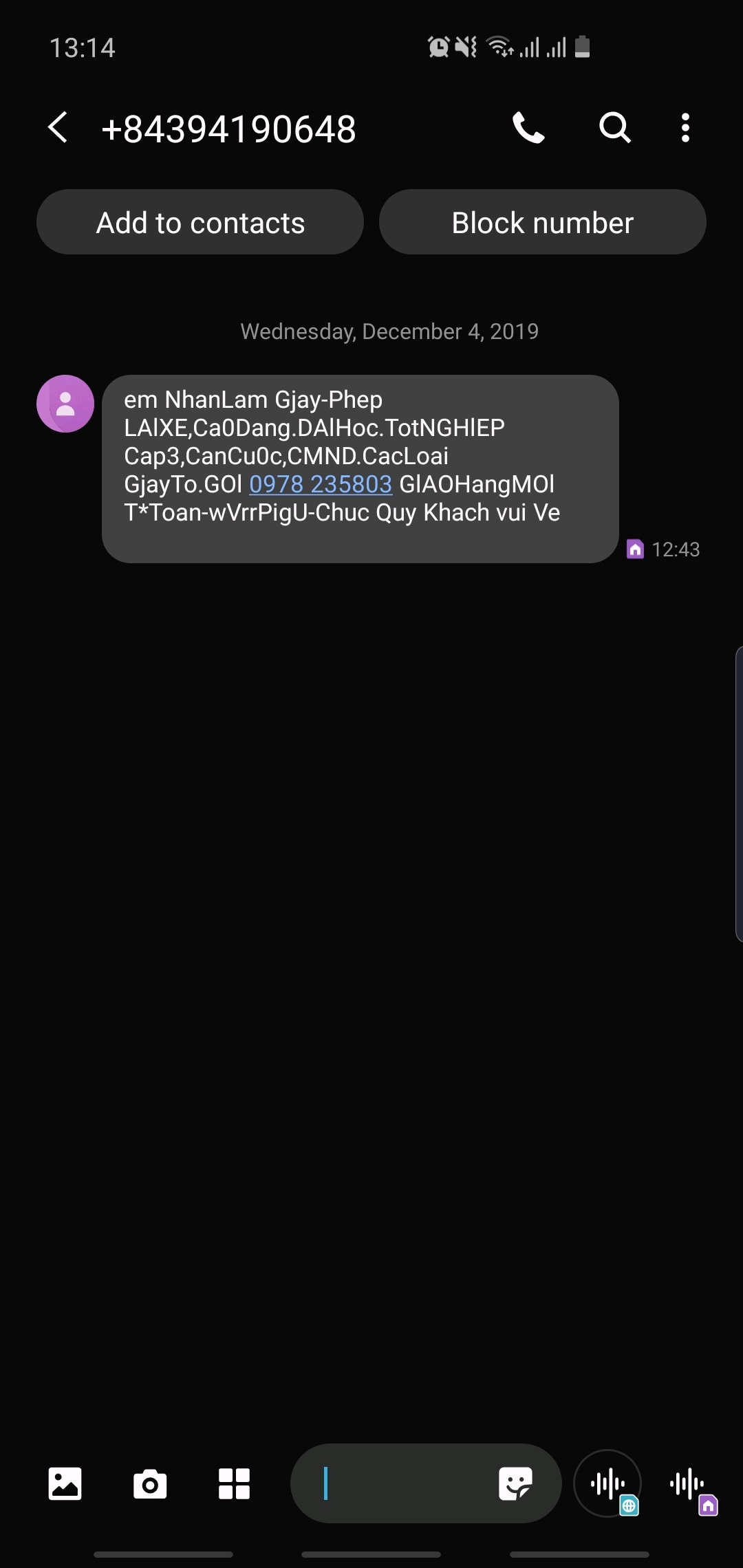The width and height of the screenshot is (743, 1568).
Task: Call +84394190648 with the phone icon
Action: click(x=528, y=128)
